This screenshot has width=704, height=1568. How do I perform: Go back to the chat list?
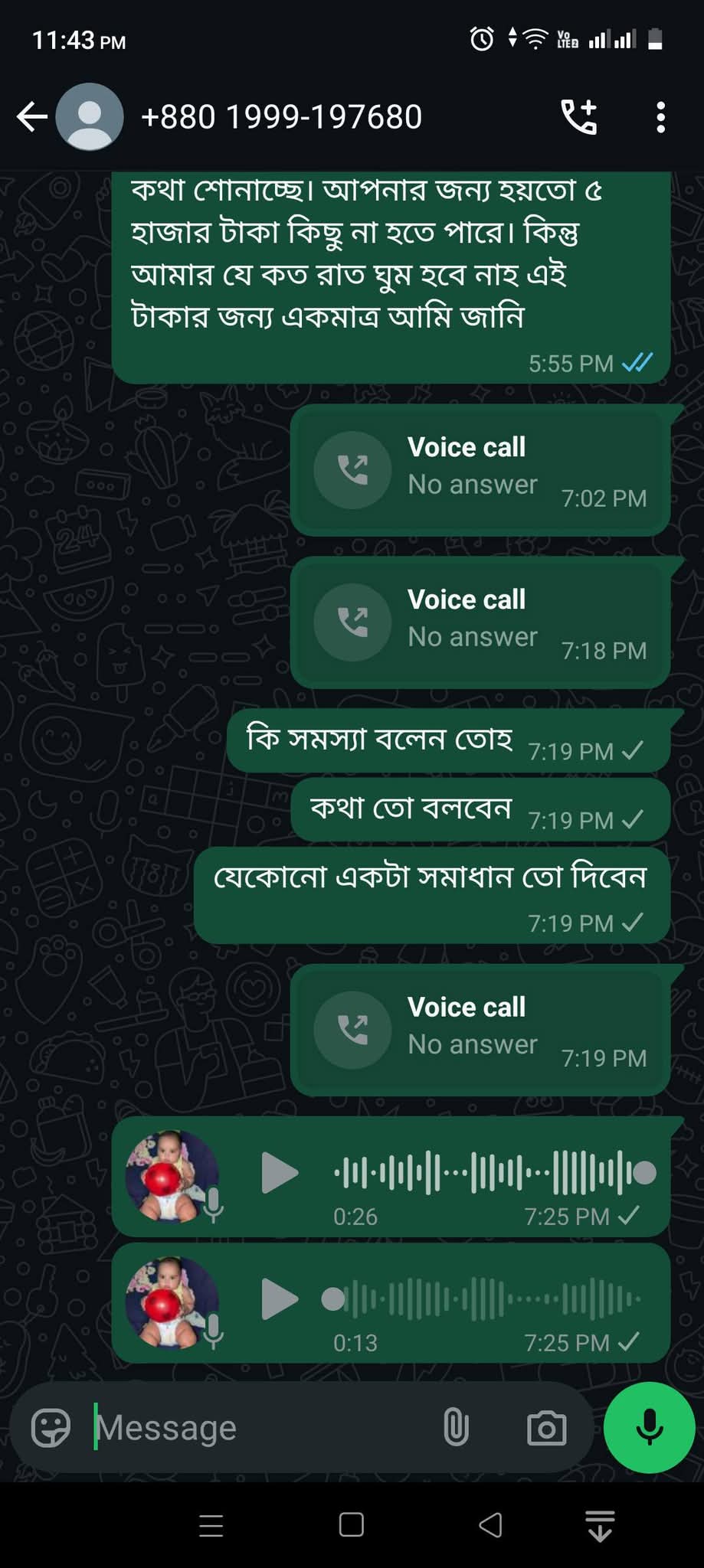[x=32, y=117]
